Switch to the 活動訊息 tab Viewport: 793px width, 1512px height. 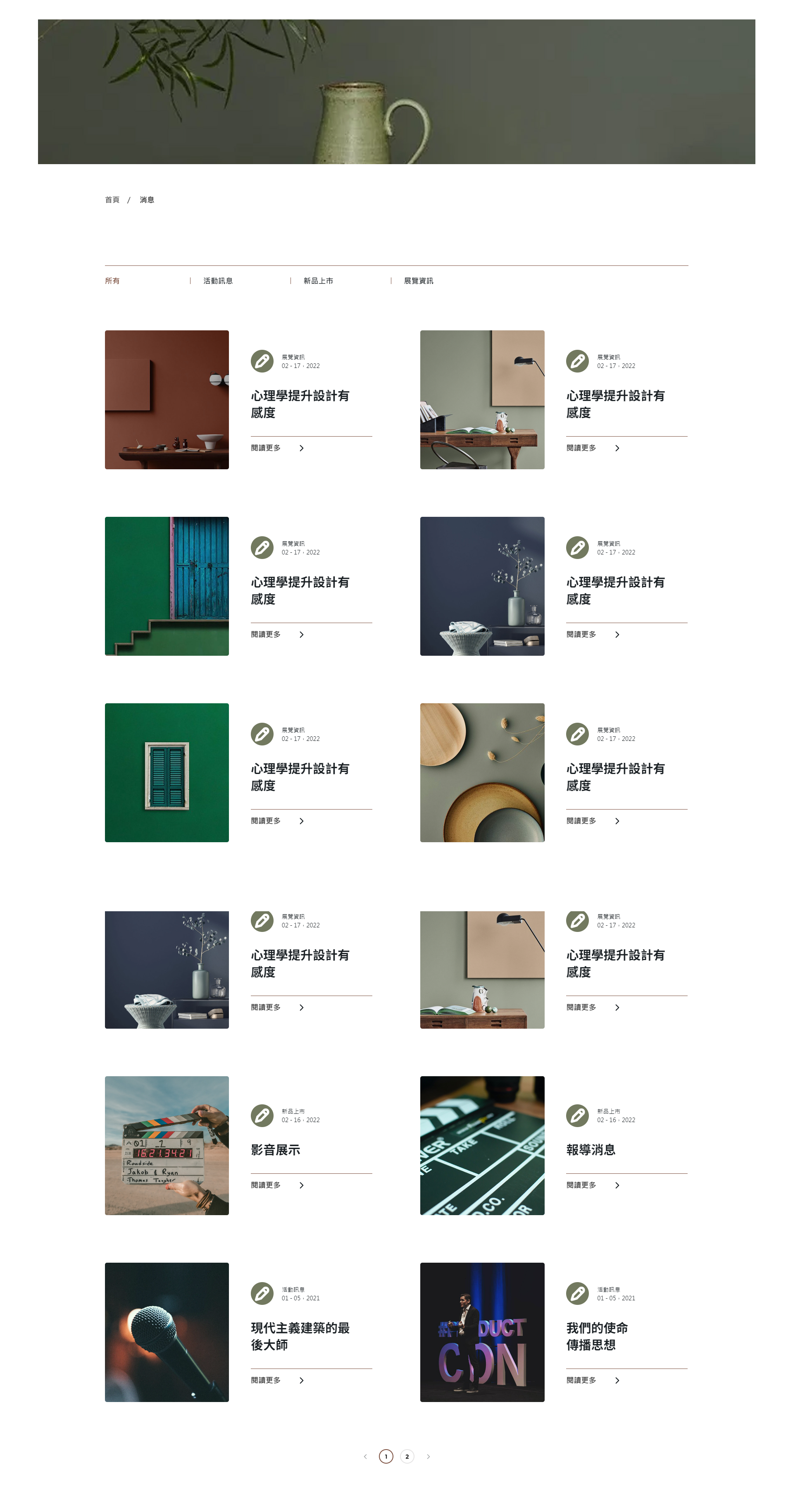218,281
